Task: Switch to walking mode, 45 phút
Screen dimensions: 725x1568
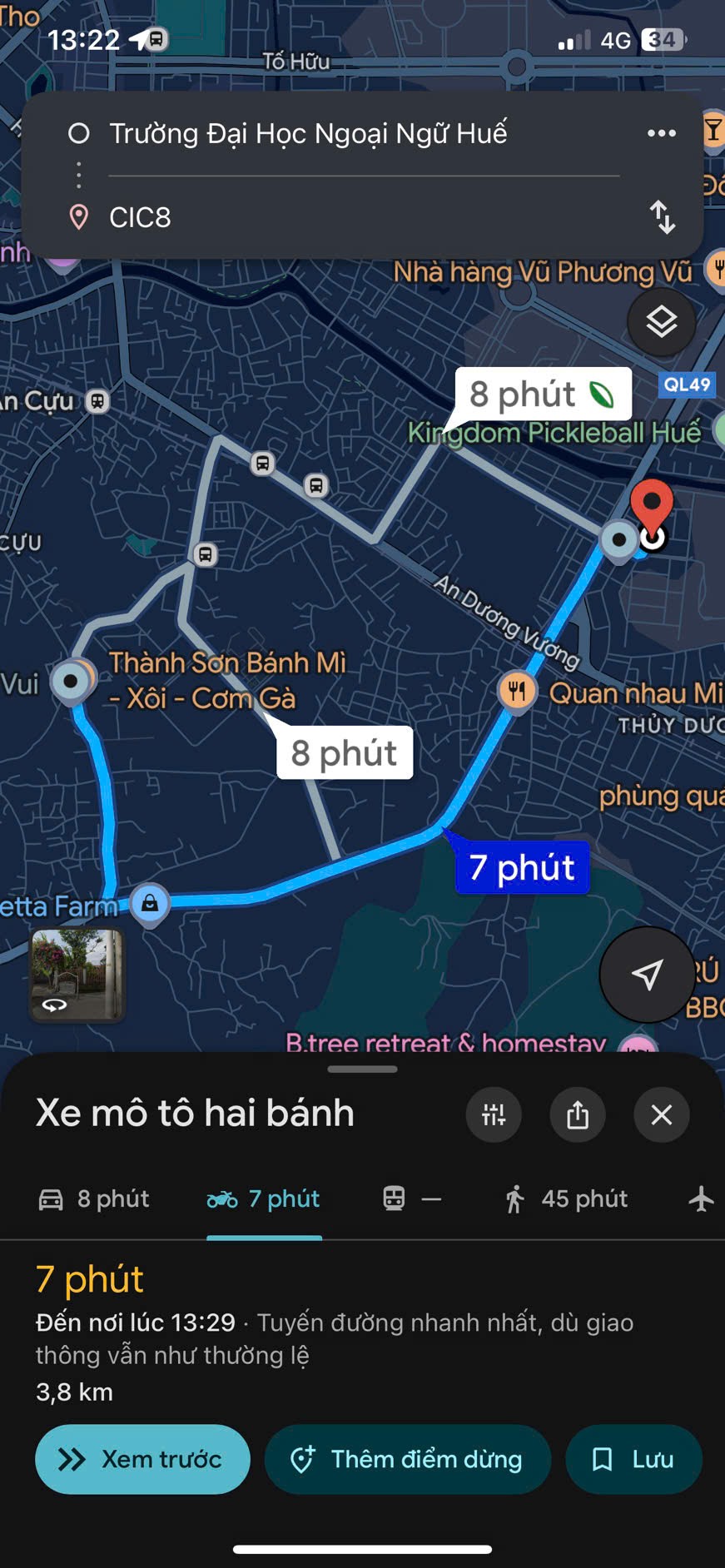Action: (x=566, y=1199)
